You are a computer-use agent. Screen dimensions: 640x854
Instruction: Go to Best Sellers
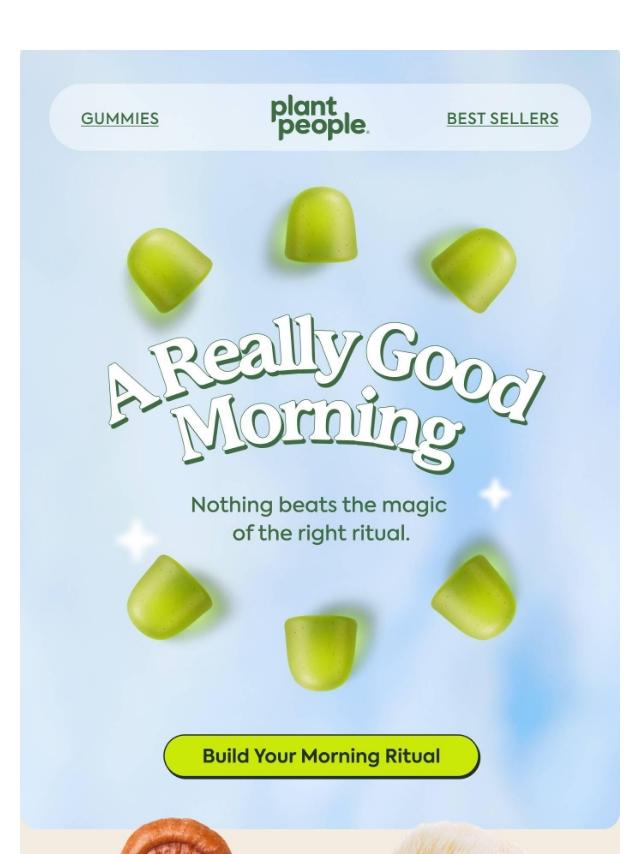(502, 118)
